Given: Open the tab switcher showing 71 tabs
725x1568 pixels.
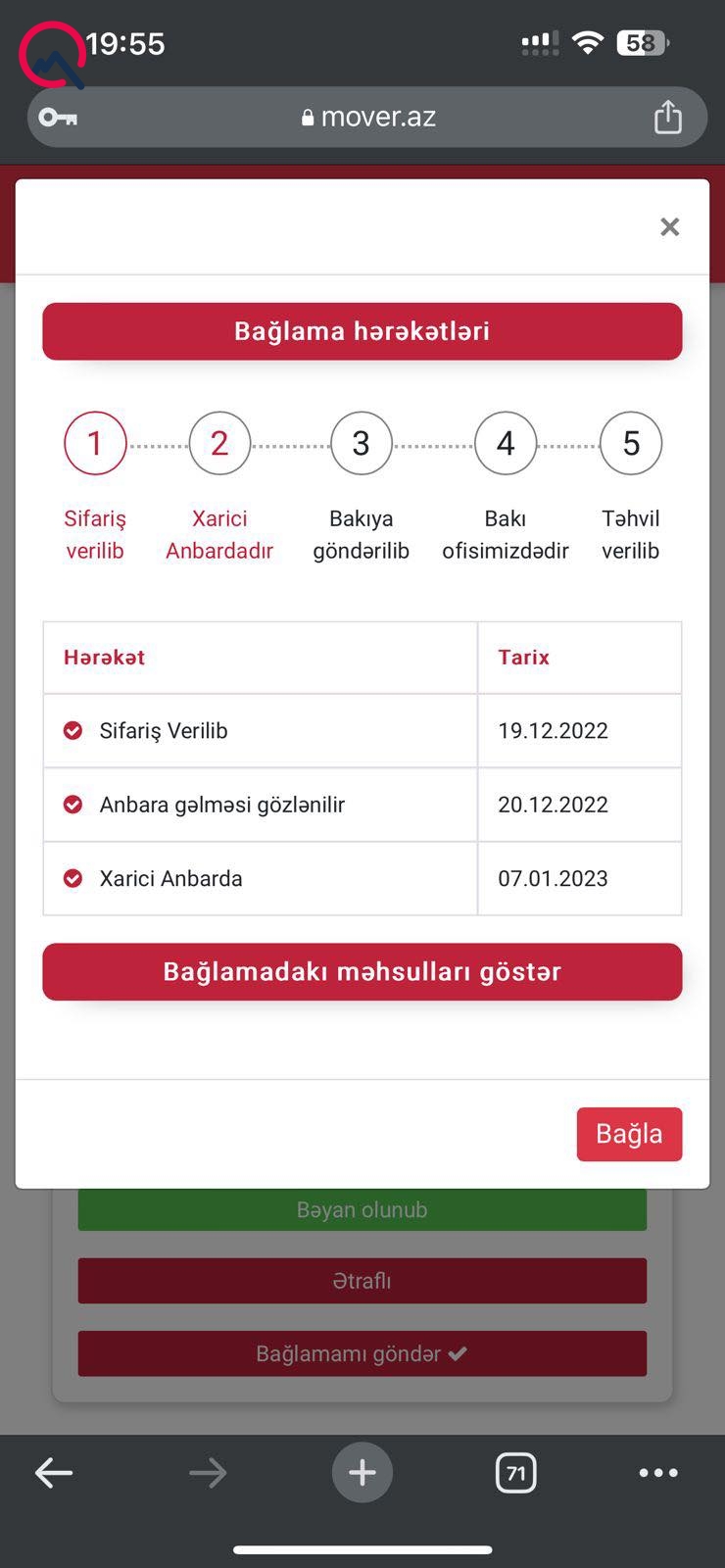Looking at the screenshot, I should click(x=515, y=1473).
